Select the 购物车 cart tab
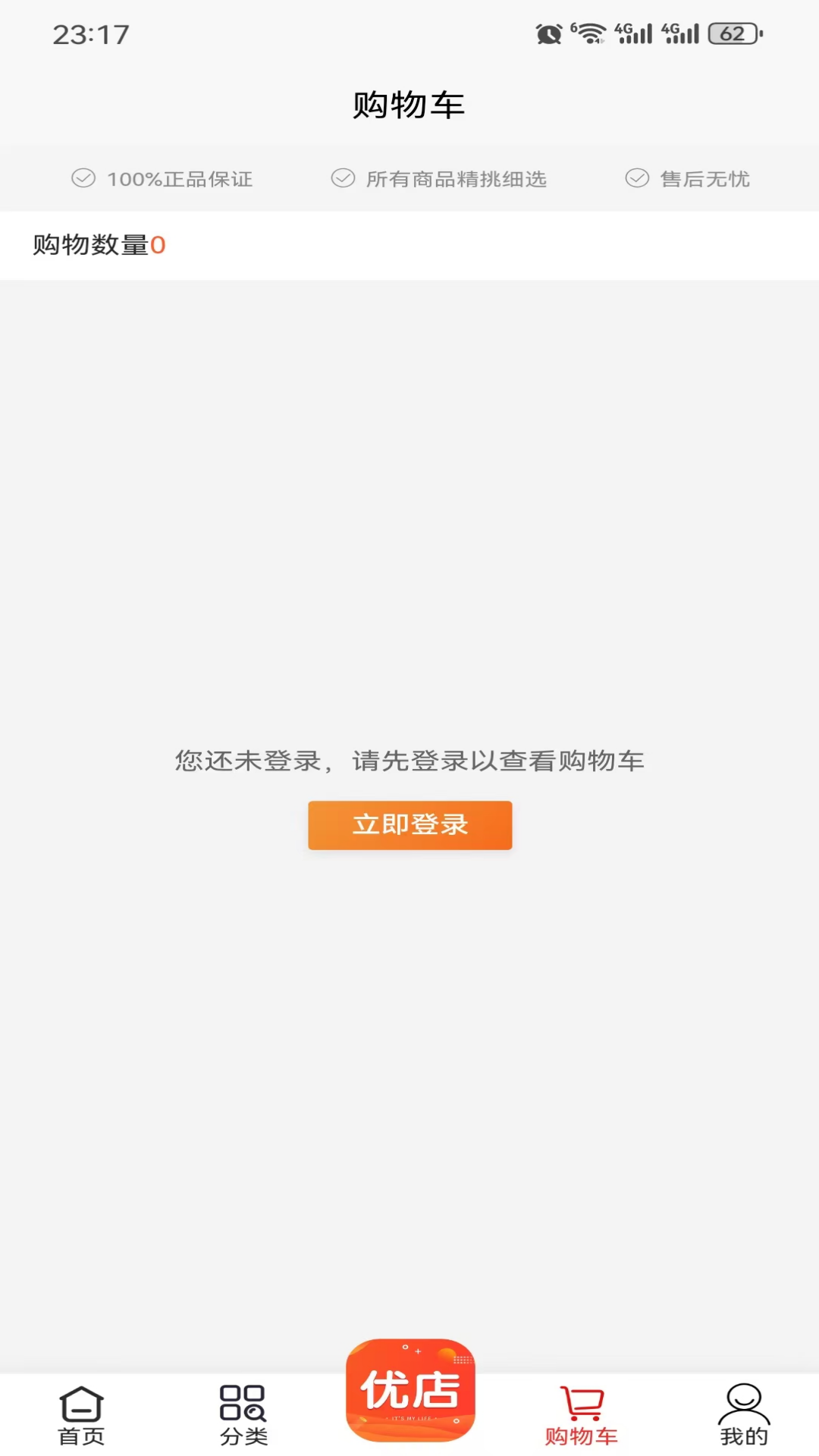Screen dimensions: 819x1456 tap(581, 1415)
